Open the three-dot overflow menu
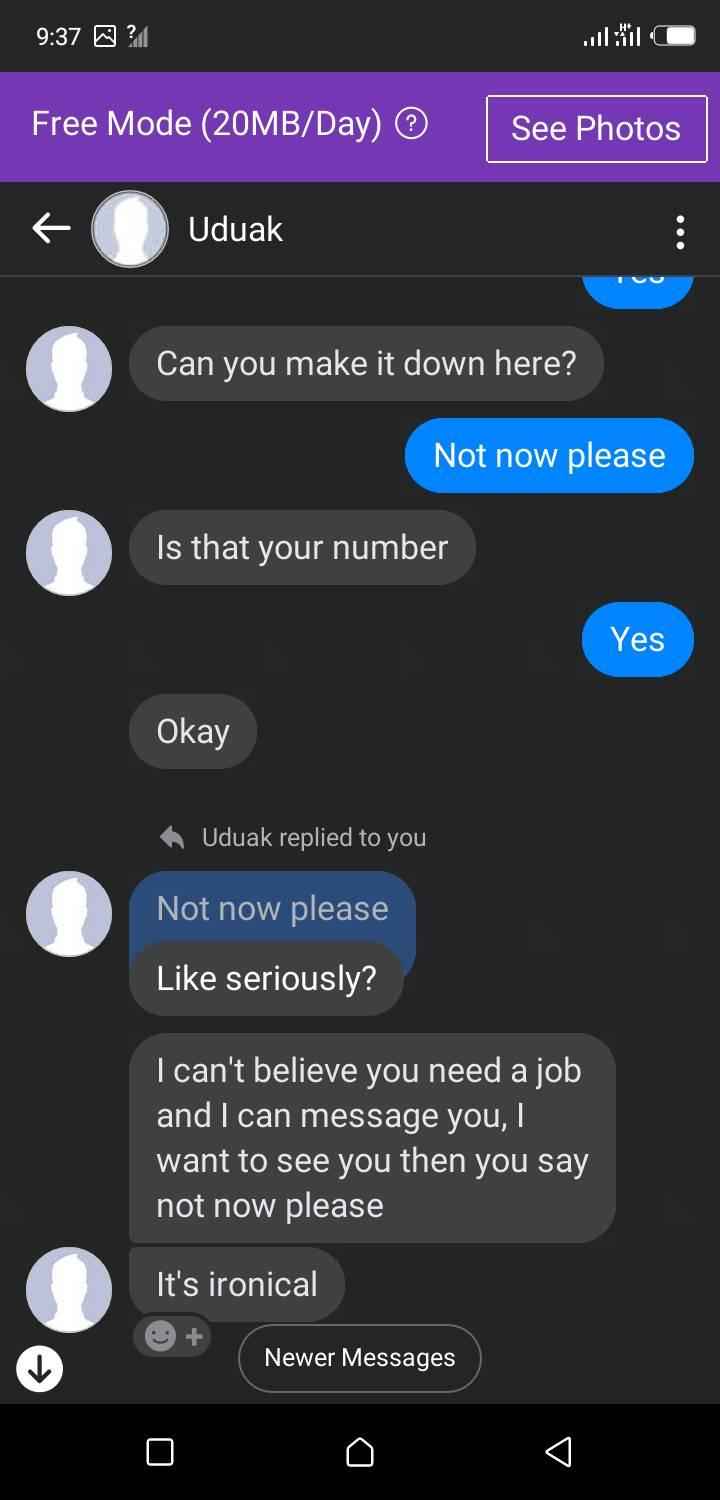720x1500 pixels. click(x=680, y=231)
